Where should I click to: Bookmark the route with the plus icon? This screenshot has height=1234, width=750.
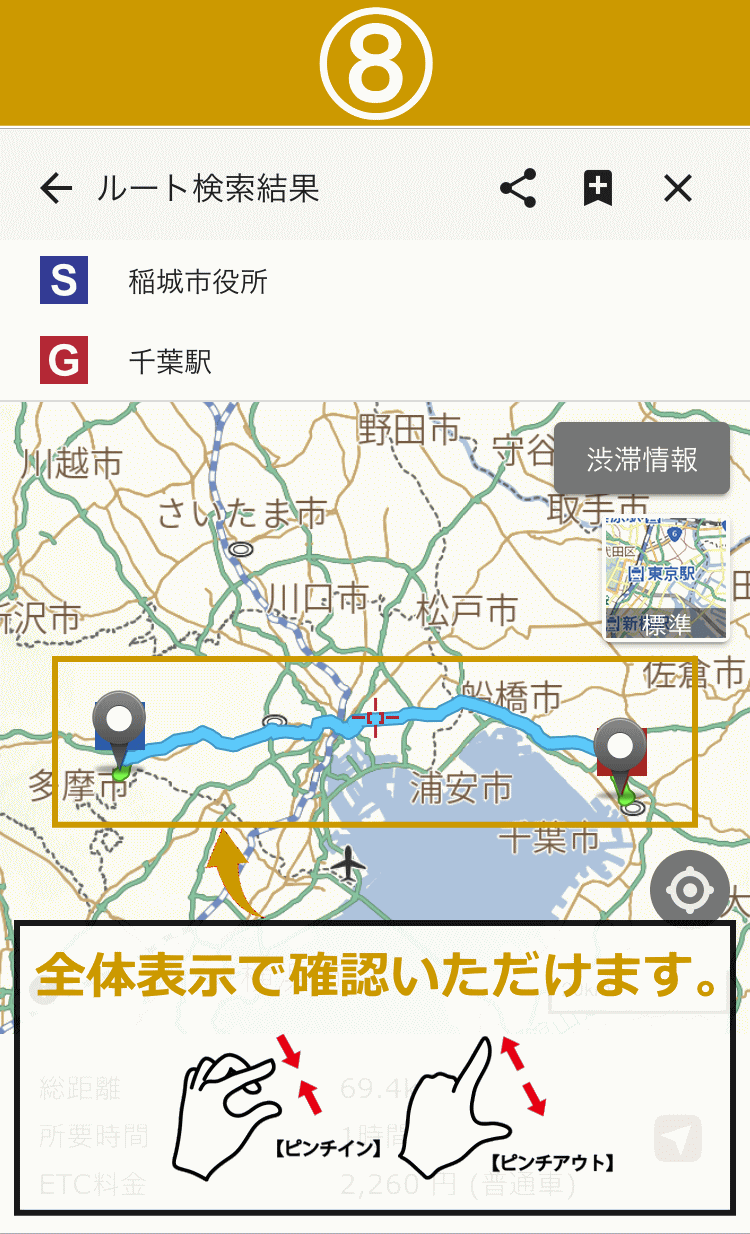[x=598, y=188]
